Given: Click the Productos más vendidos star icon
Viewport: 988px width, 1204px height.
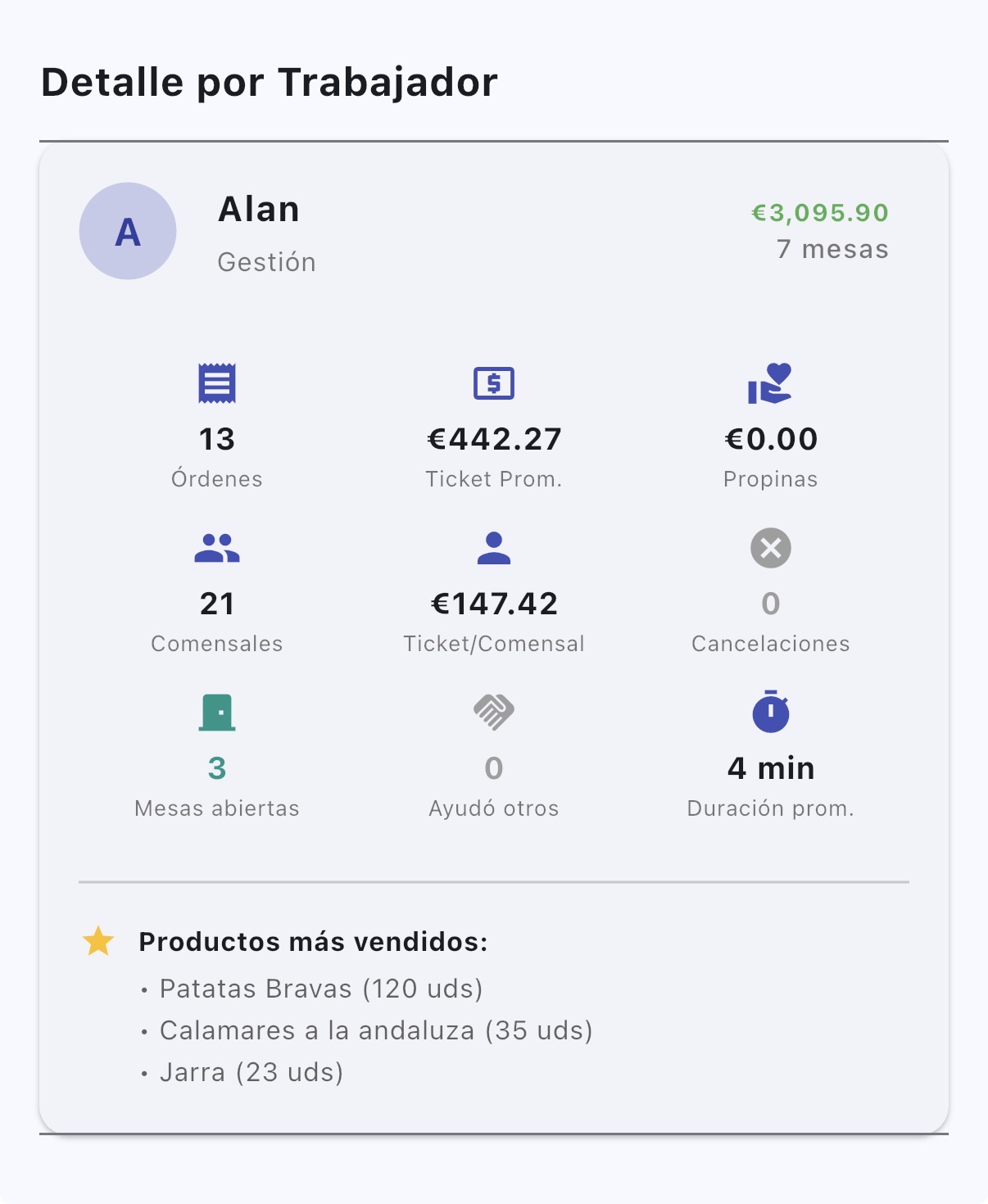Looking at the screenshot, I should (97, 942).
